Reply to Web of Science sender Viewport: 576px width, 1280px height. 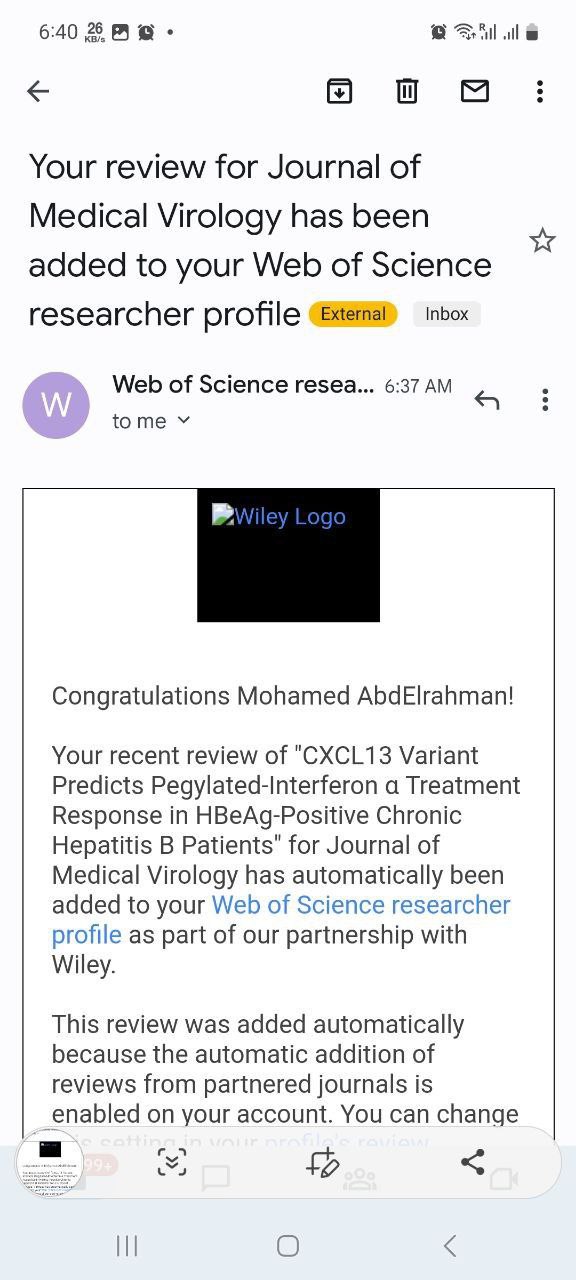click(487, 401)
